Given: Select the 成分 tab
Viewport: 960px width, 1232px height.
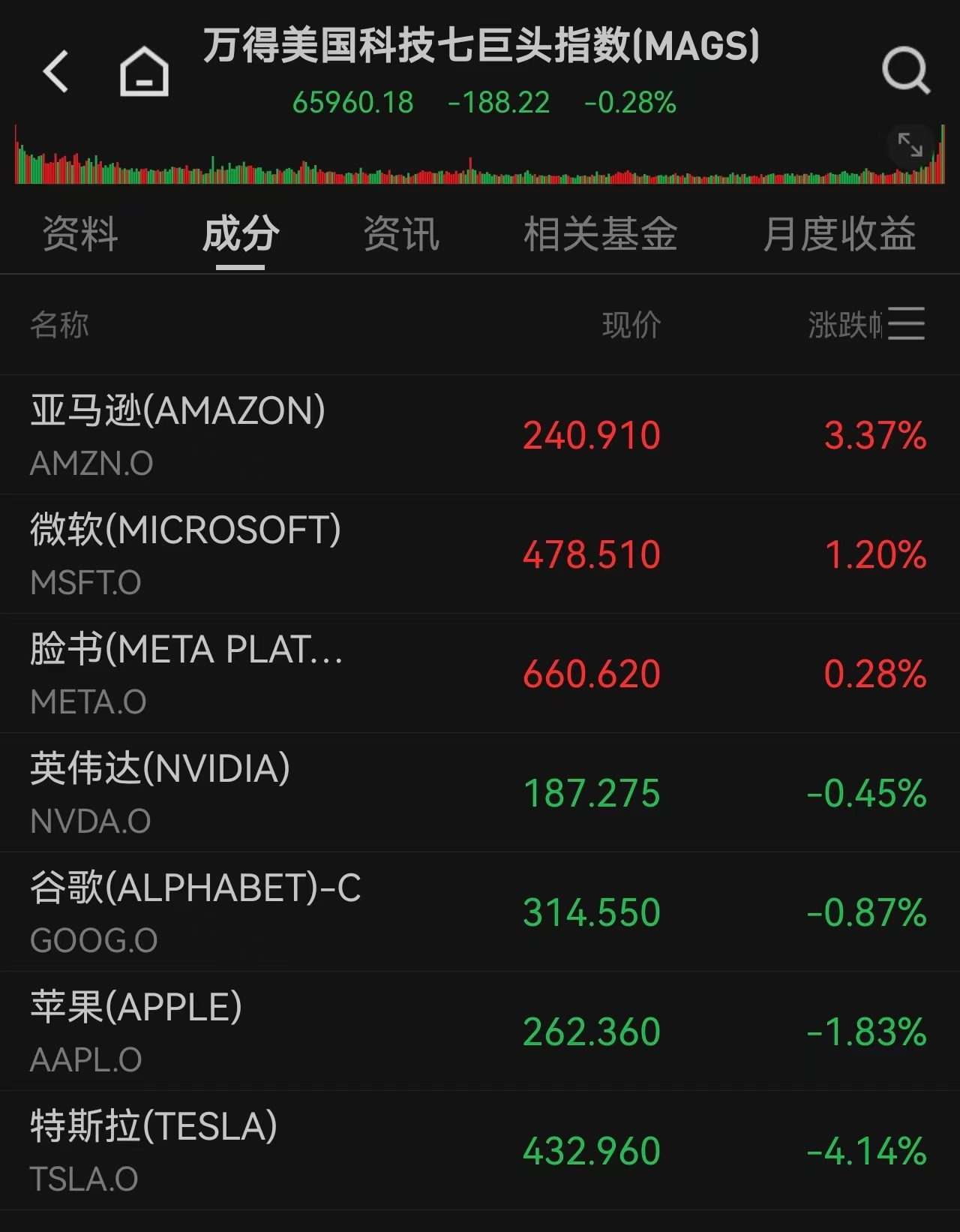Looking at the screenshot, I should [241, 234].
